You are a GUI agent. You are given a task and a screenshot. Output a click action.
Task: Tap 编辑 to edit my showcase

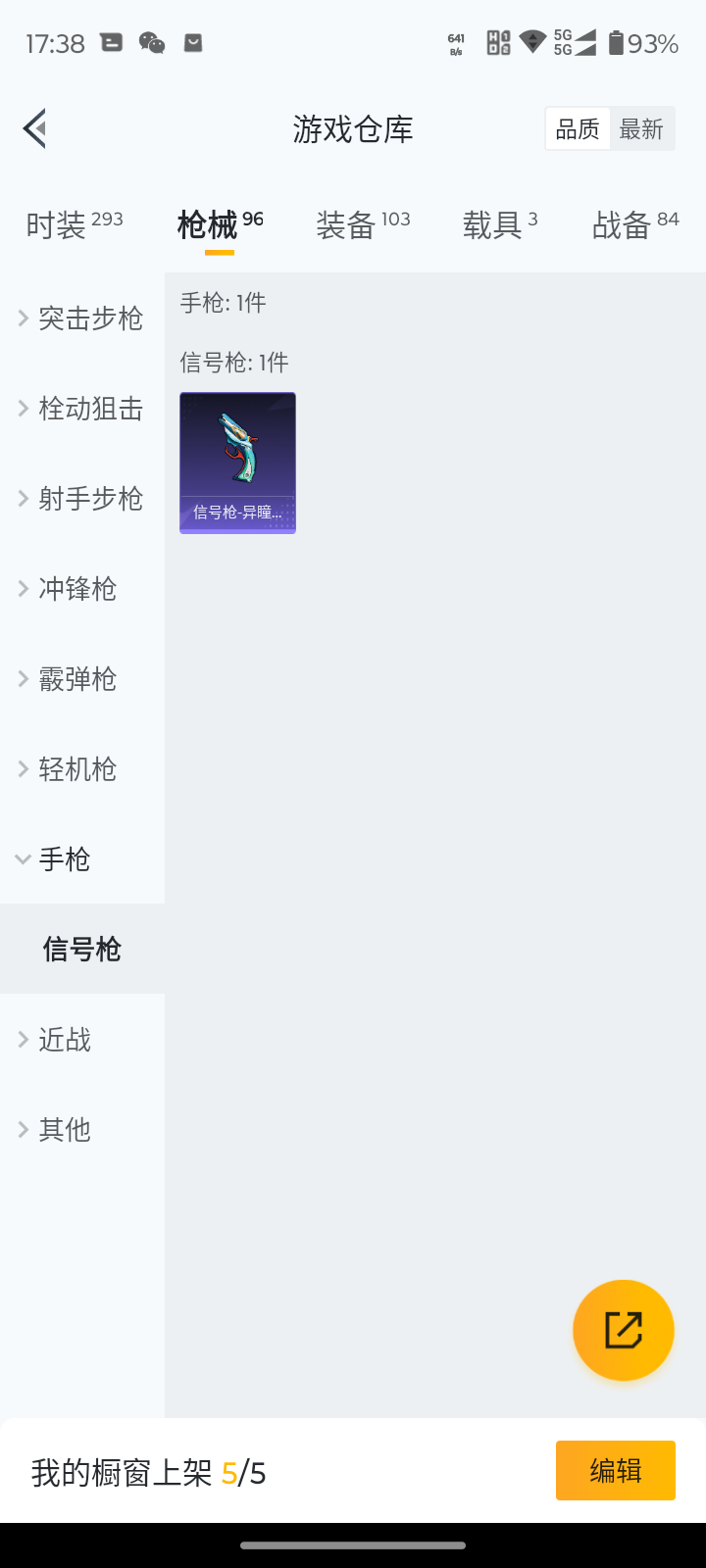[615, 1470]
